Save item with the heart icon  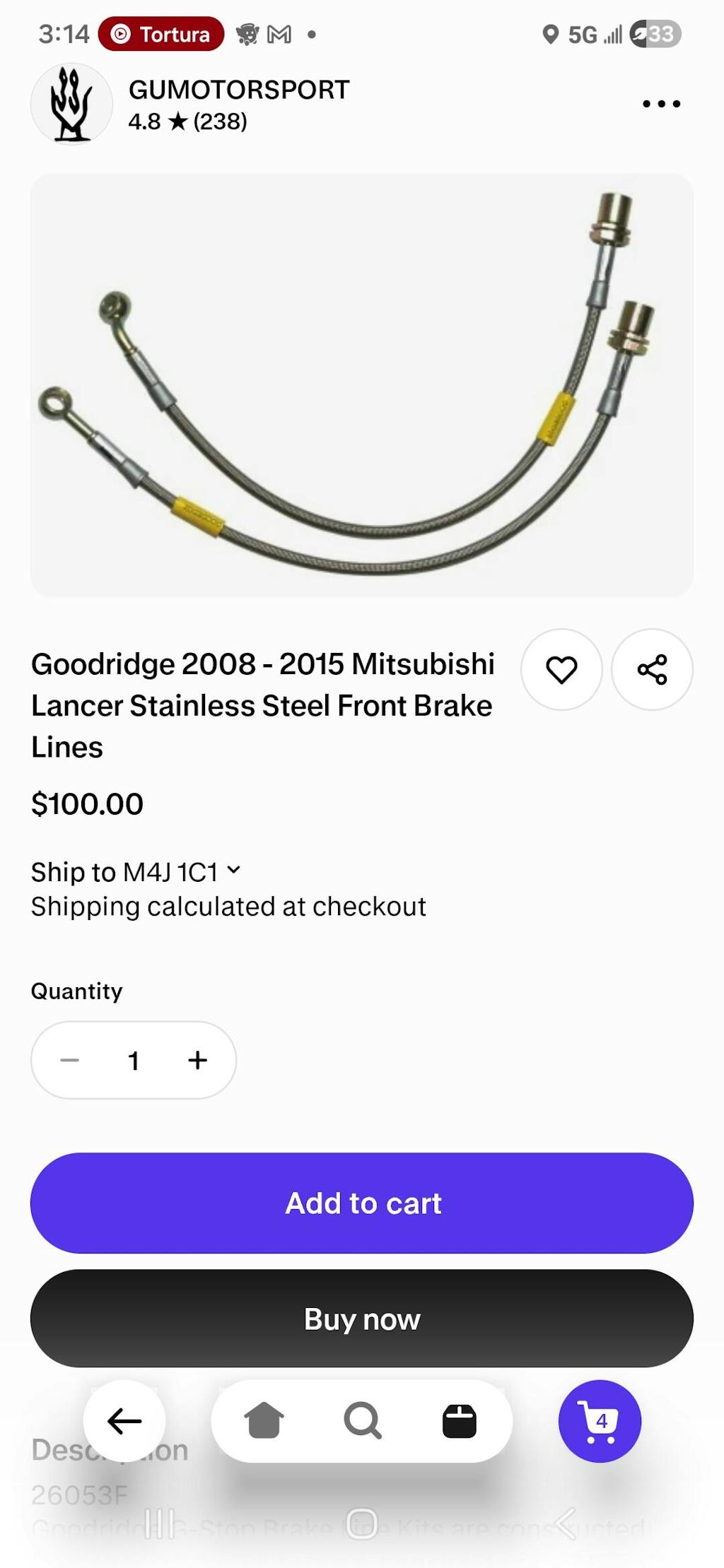(x=561, y=669)
